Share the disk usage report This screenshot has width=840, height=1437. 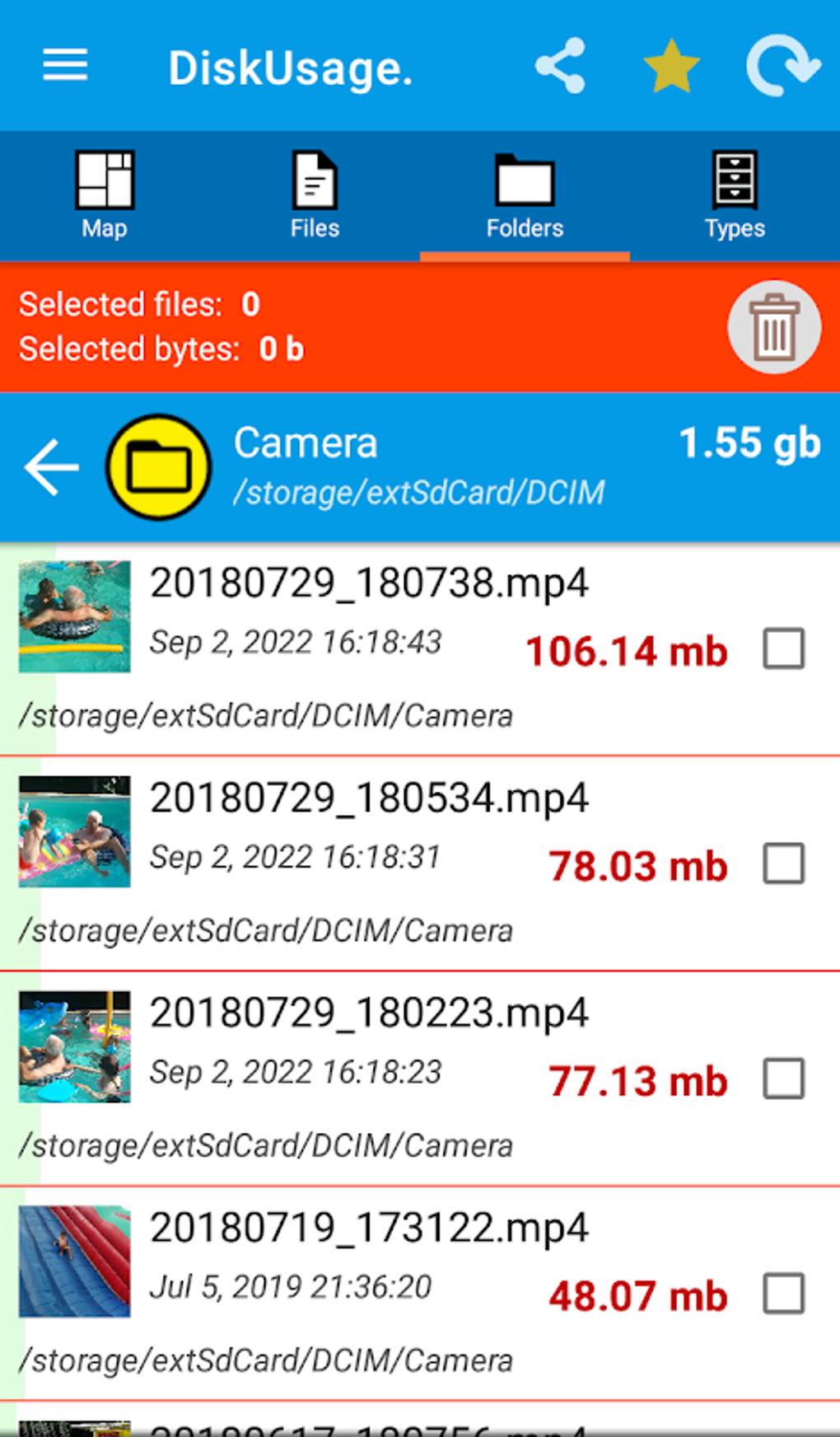(561, 66)
